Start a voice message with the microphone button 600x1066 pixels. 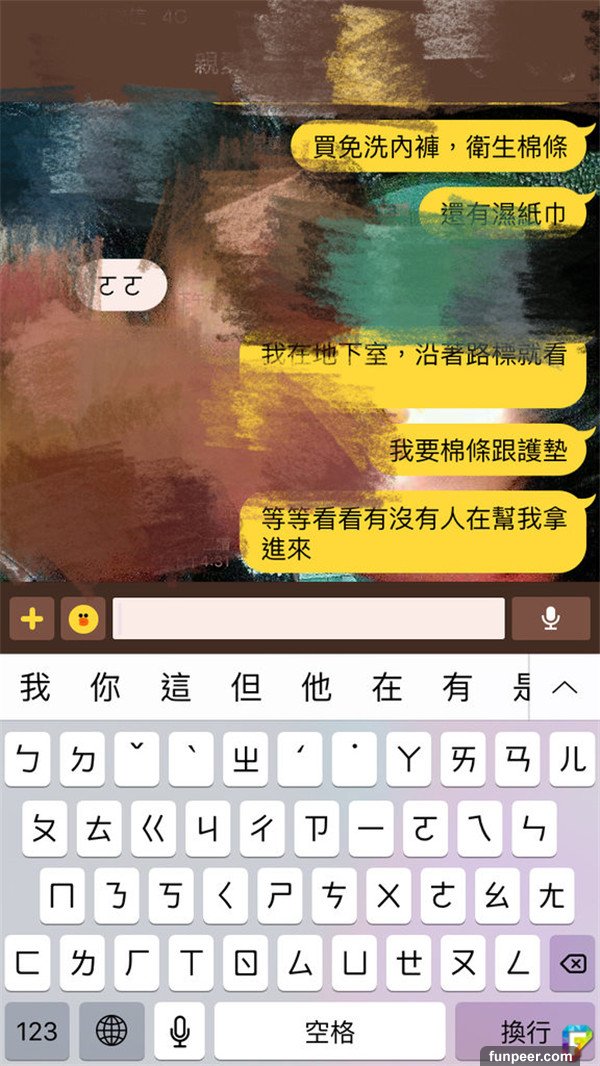[x=550, y=619]
